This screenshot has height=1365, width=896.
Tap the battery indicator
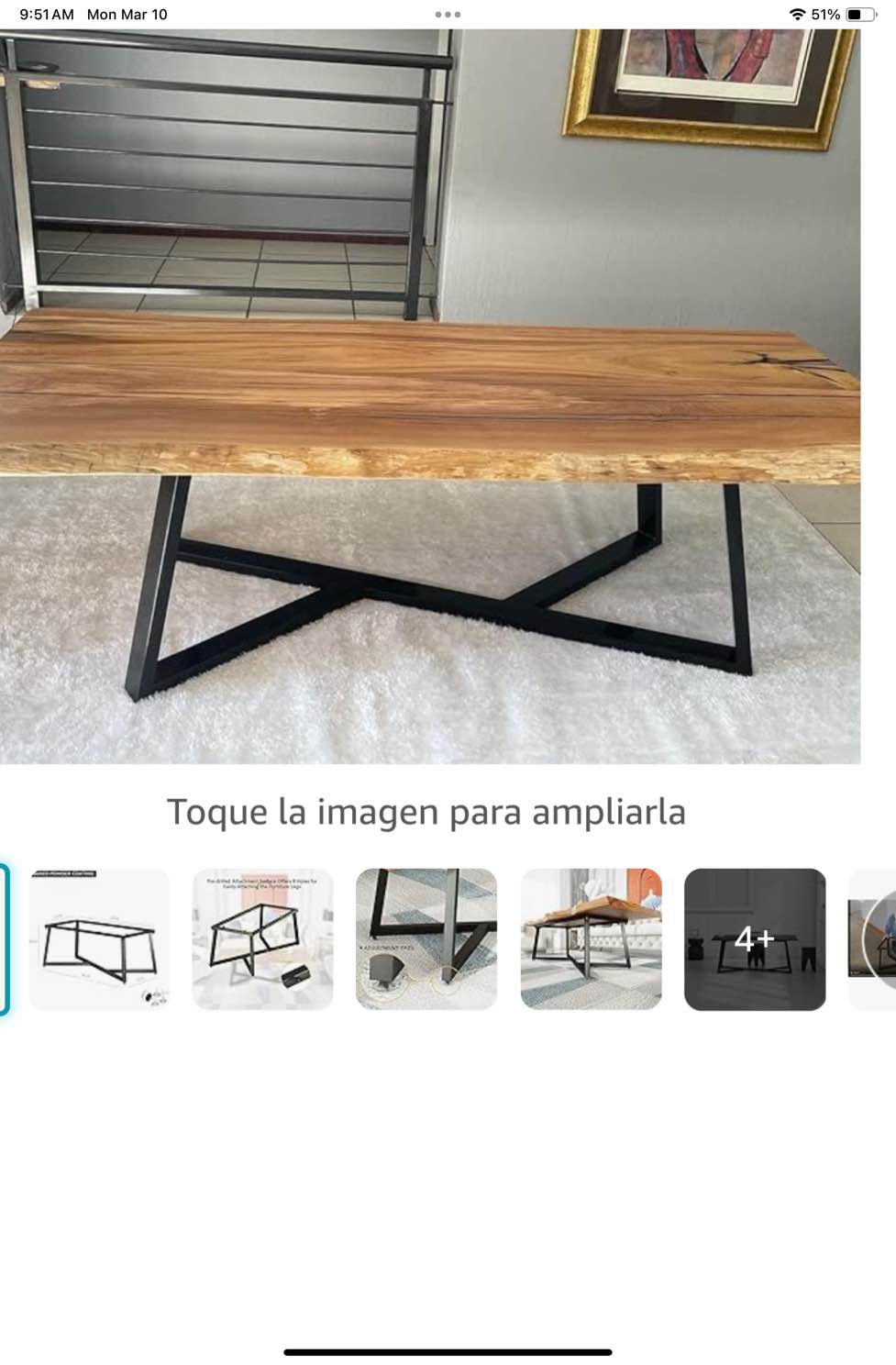pos(857,14)
